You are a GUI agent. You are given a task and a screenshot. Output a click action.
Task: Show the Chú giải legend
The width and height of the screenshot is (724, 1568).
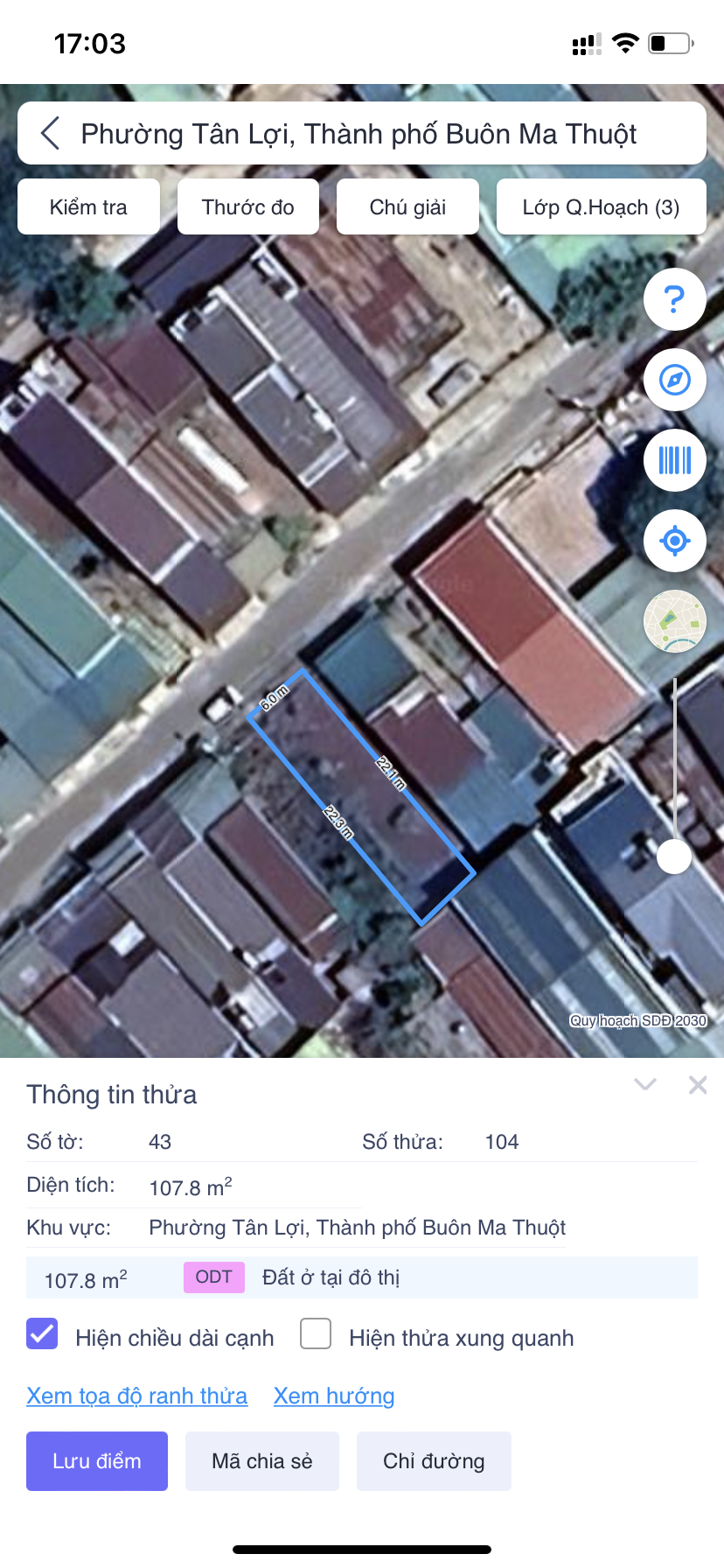click(x=407, y=207)
